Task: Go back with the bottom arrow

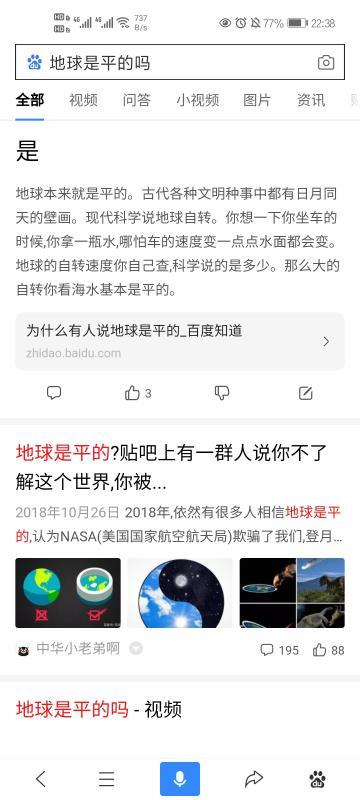Action: pos(41,779)
